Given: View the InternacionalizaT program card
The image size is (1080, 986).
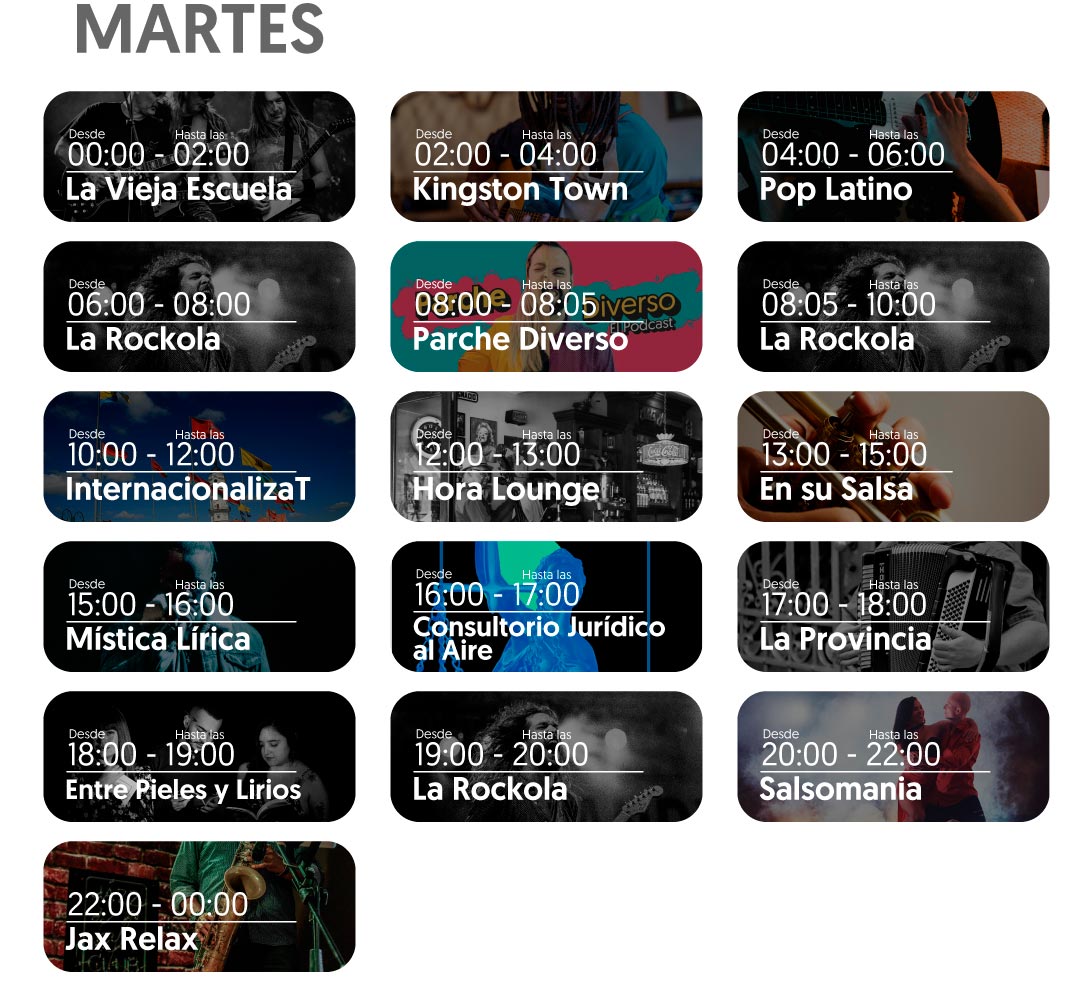Looking at the screenshot, I should point(199,457).
